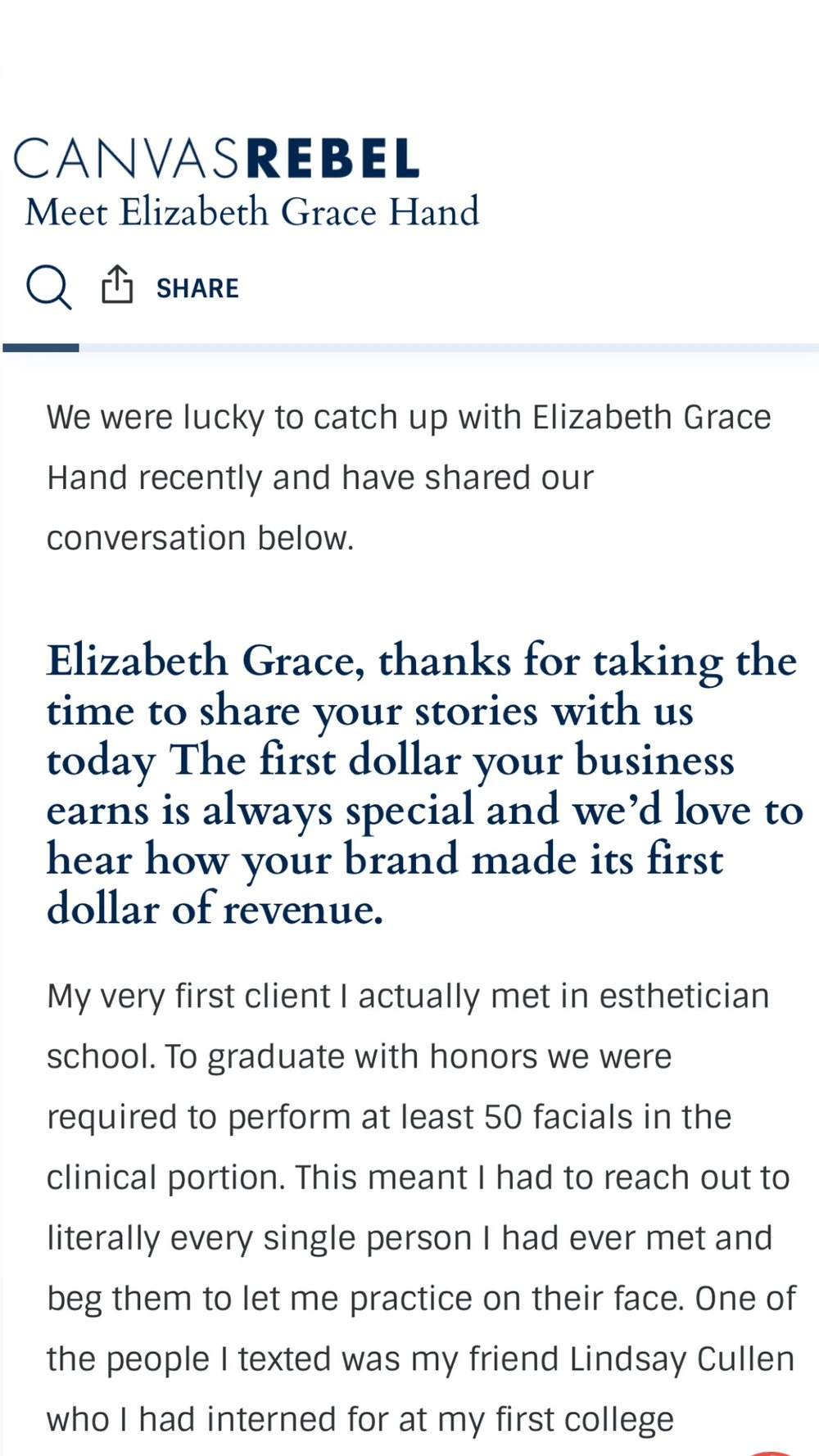This screenshot has width=819, height=1456.
Task: Open the CanvasRebel home logo
Action: [x=216, y=158]
